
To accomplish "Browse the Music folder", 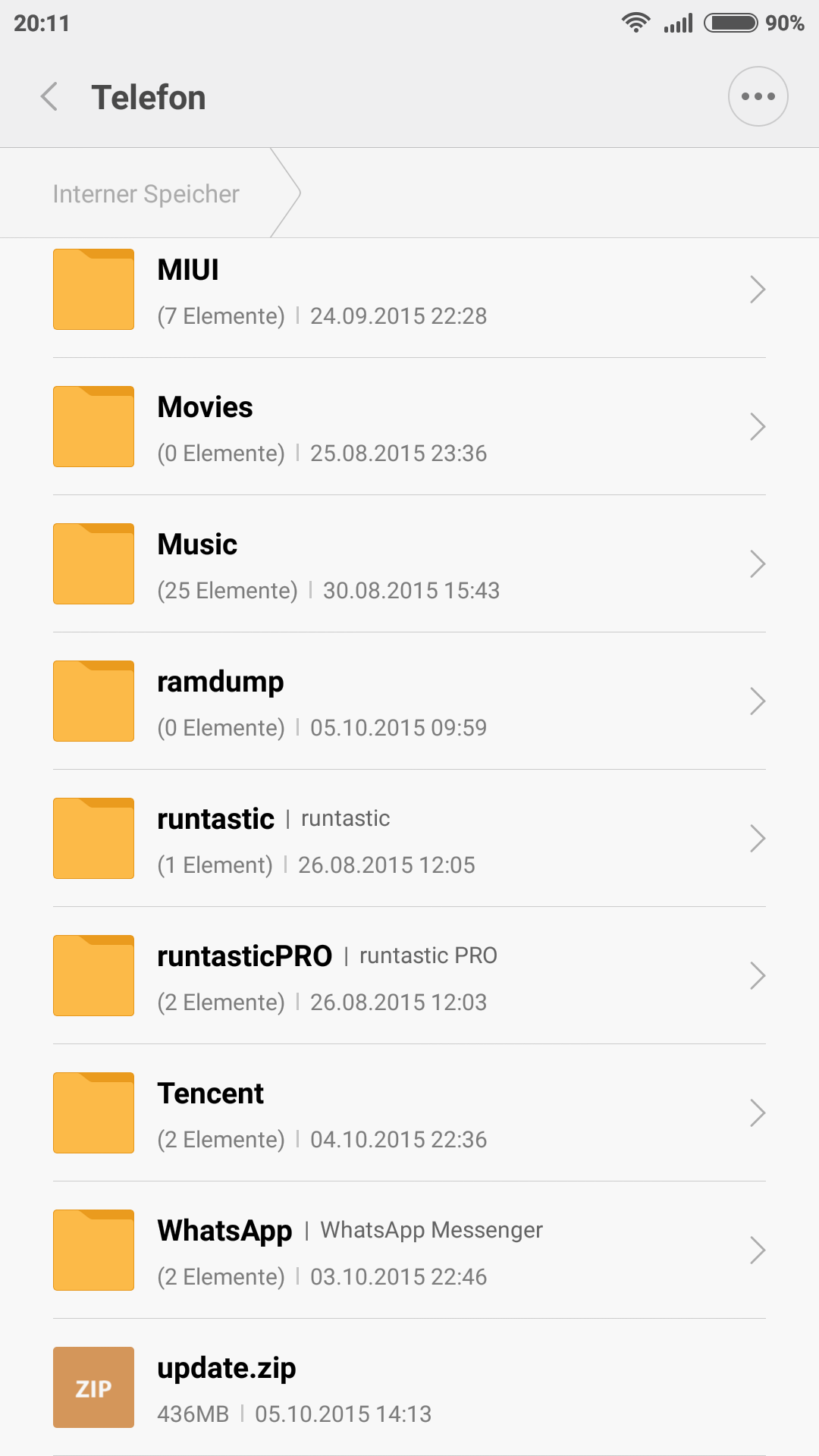I will pyautogui.click(x=409, y=564).
